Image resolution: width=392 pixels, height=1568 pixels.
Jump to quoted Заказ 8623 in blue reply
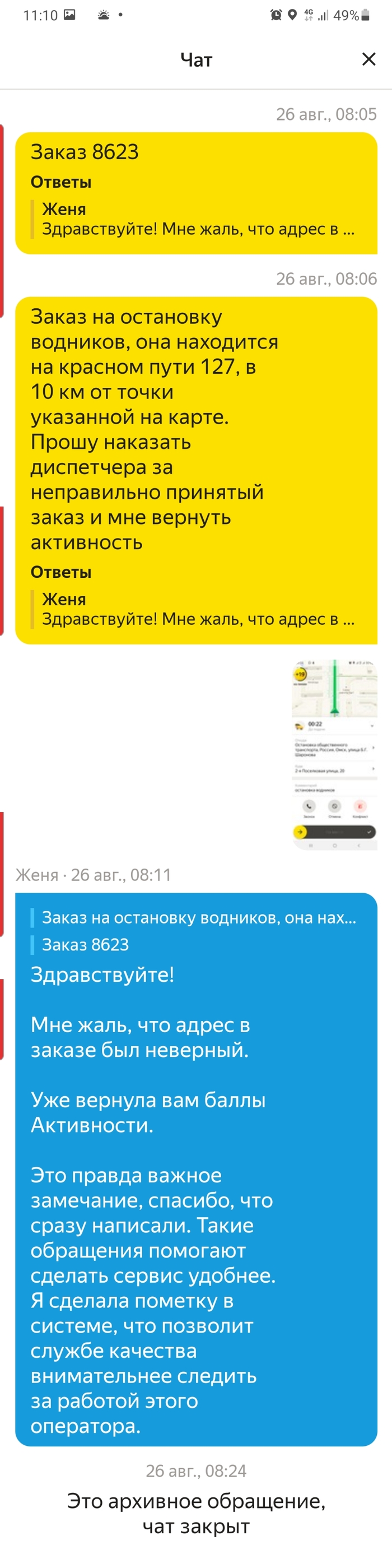point(85,944)
